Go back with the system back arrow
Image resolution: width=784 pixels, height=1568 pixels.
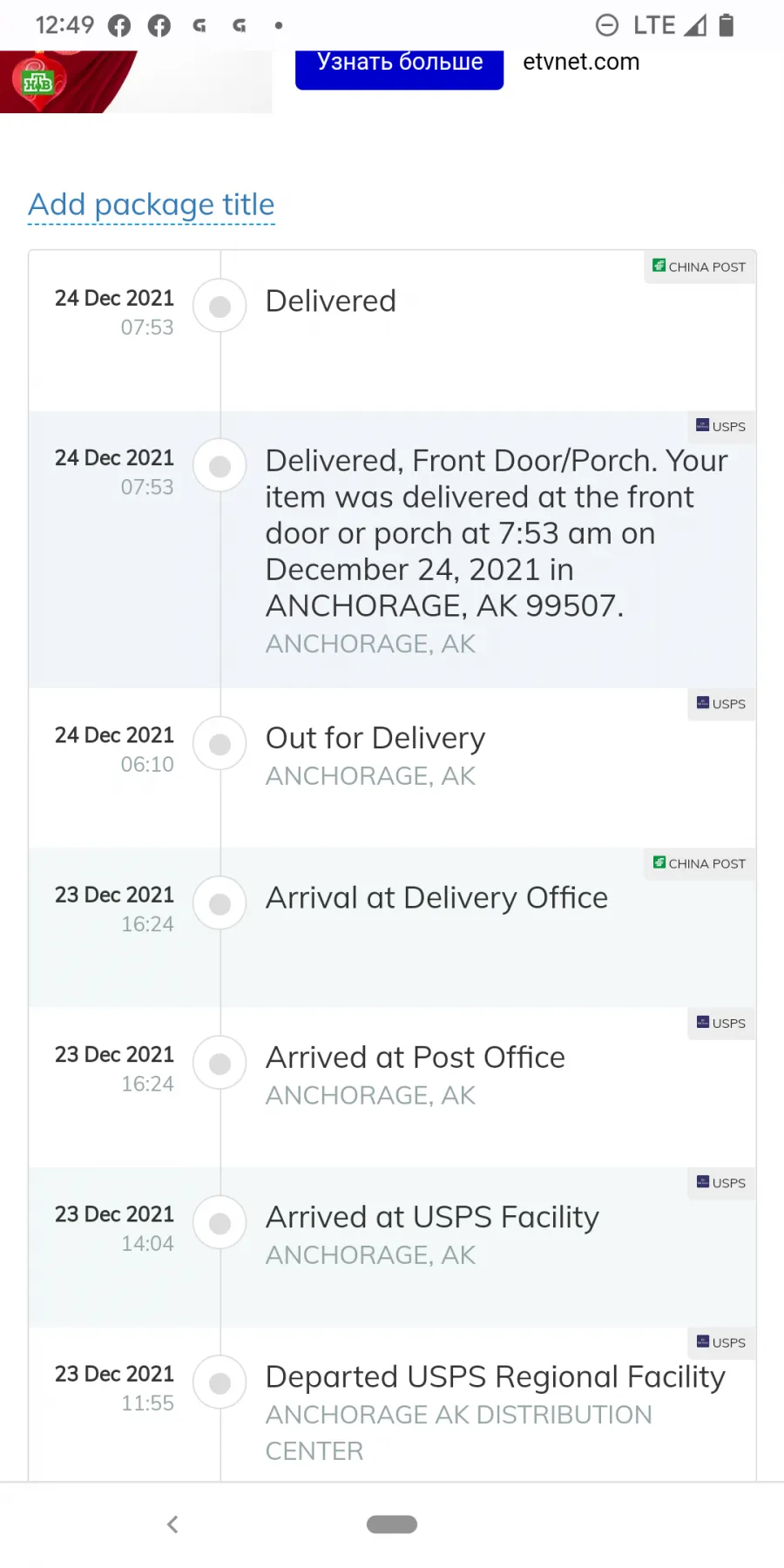(x=172, y=1524)
